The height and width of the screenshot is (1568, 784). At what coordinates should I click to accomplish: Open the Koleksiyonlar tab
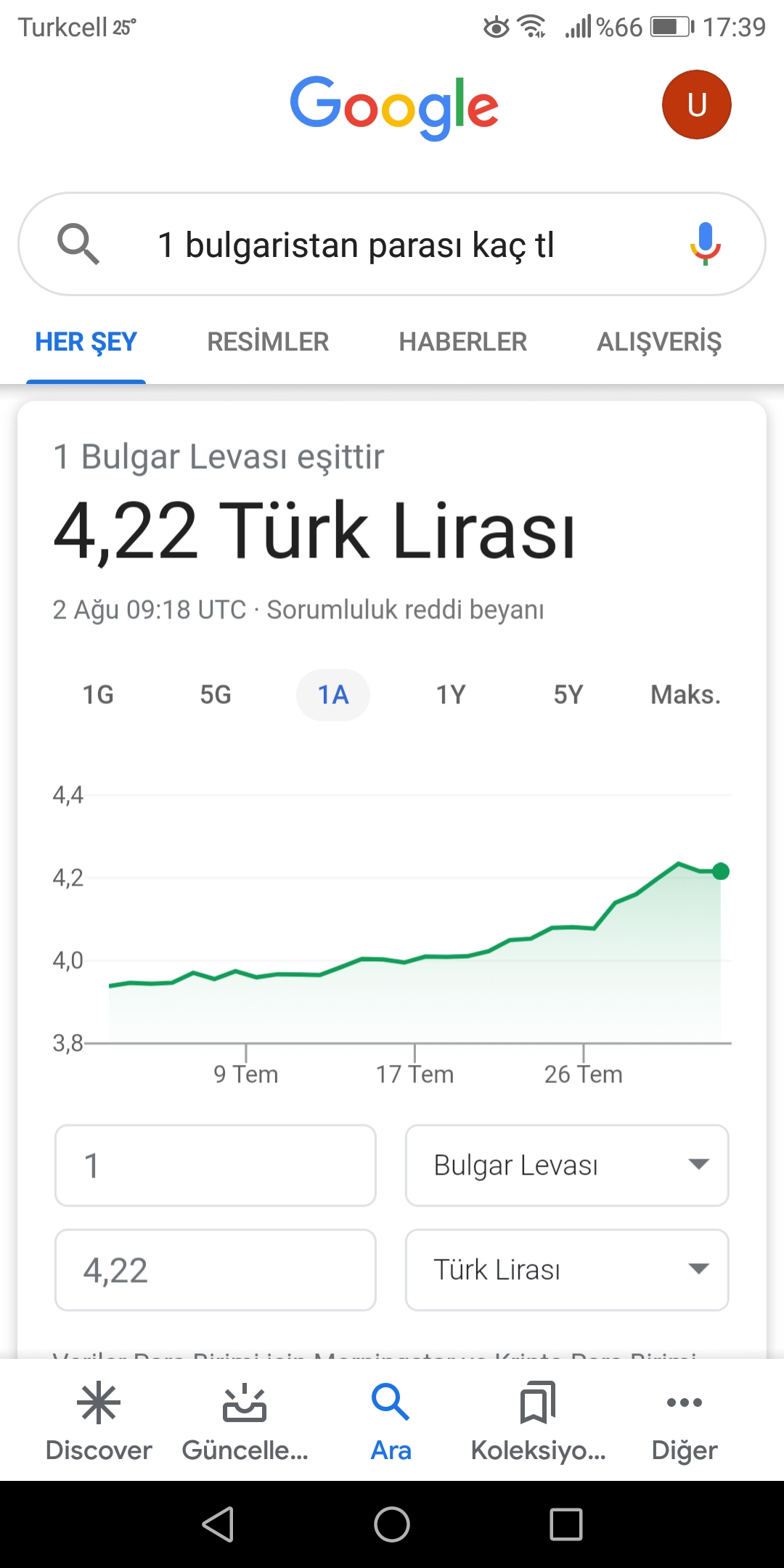pyautogui.click(x=538, y=1421)
